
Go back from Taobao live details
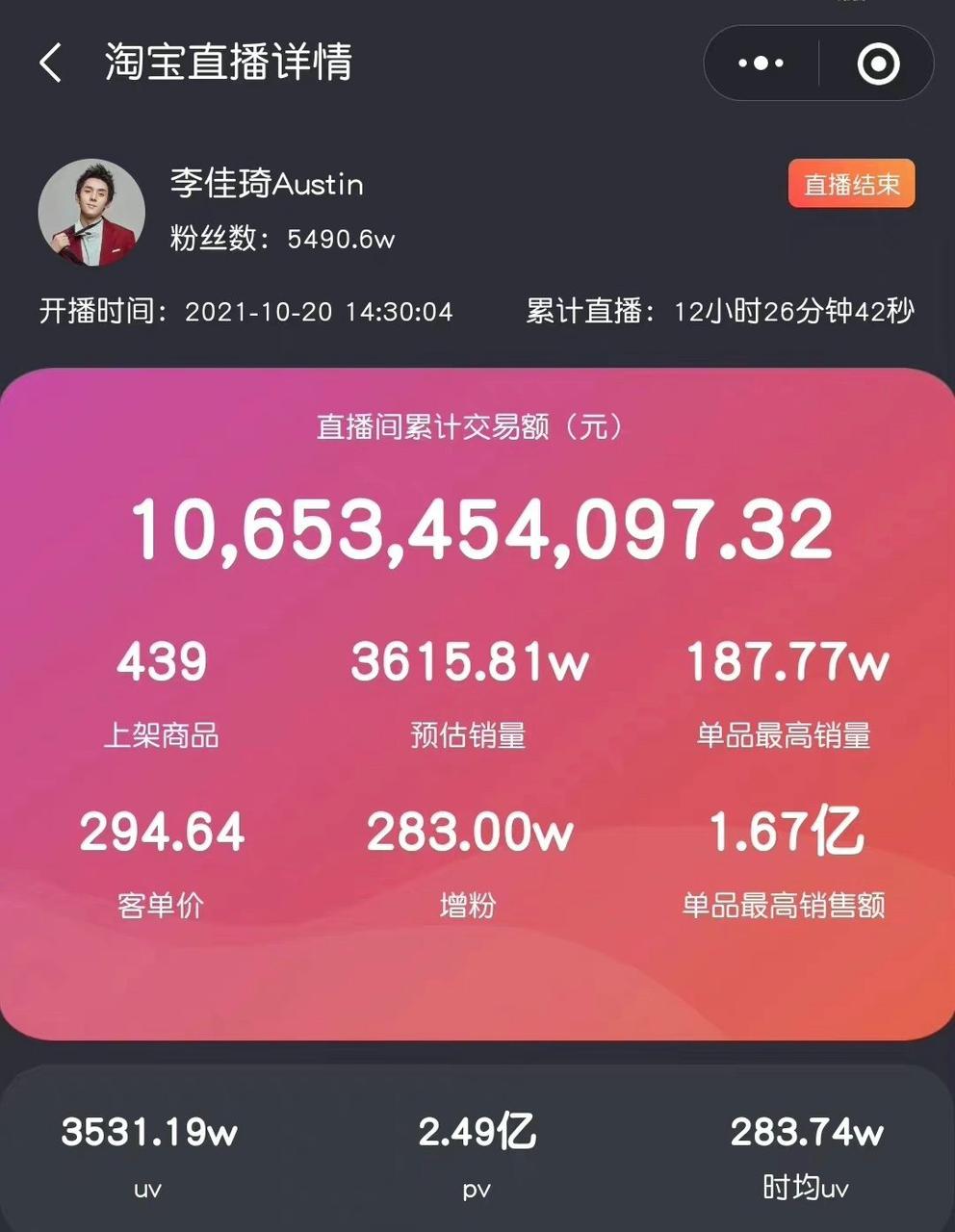pyautogui.click(x=50, y=64)
